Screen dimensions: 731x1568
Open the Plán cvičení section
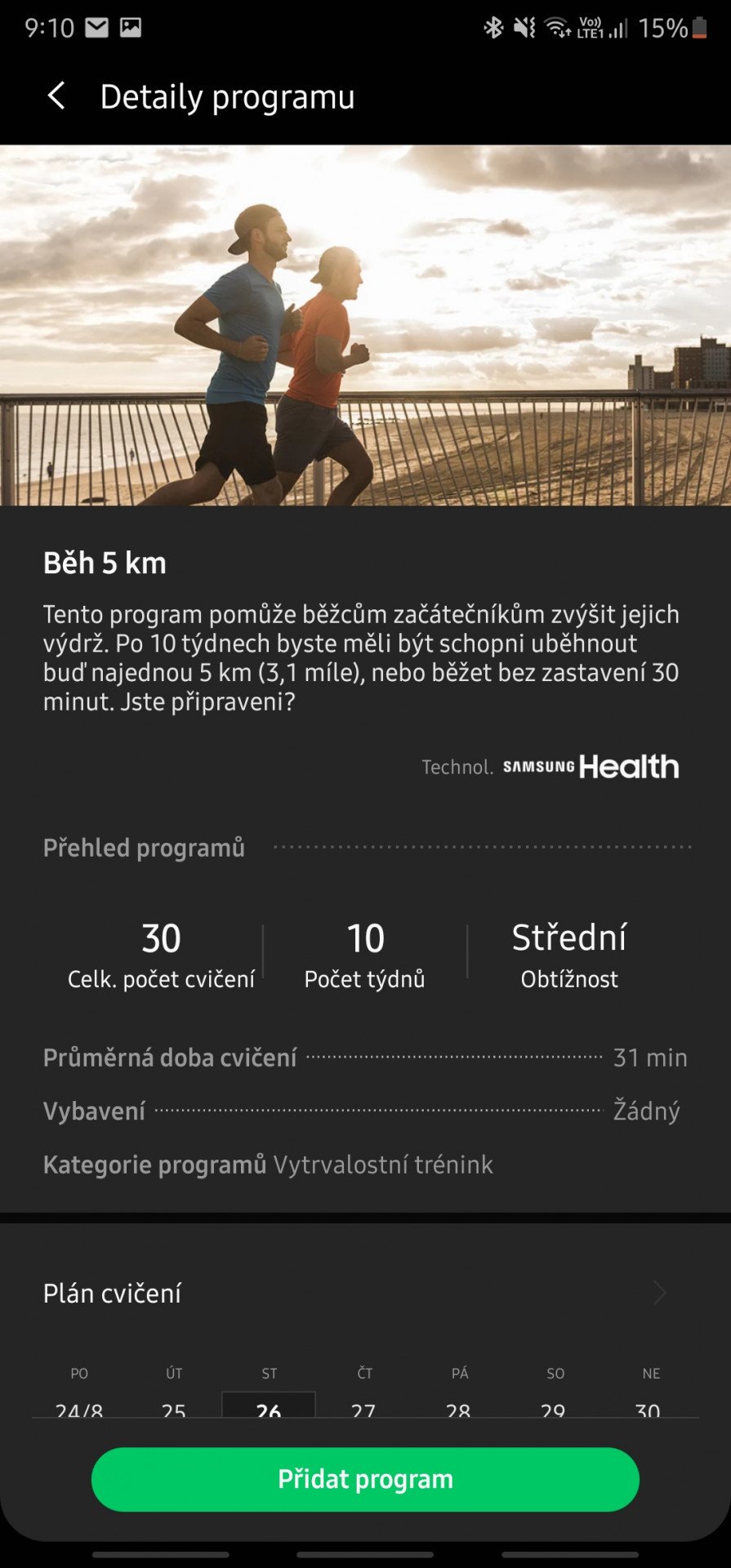365,1293
